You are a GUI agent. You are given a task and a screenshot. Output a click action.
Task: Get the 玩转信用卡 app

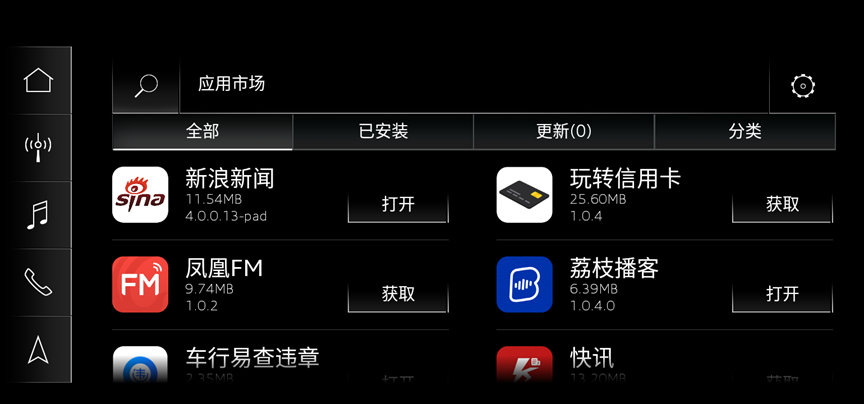pos(782,205)
